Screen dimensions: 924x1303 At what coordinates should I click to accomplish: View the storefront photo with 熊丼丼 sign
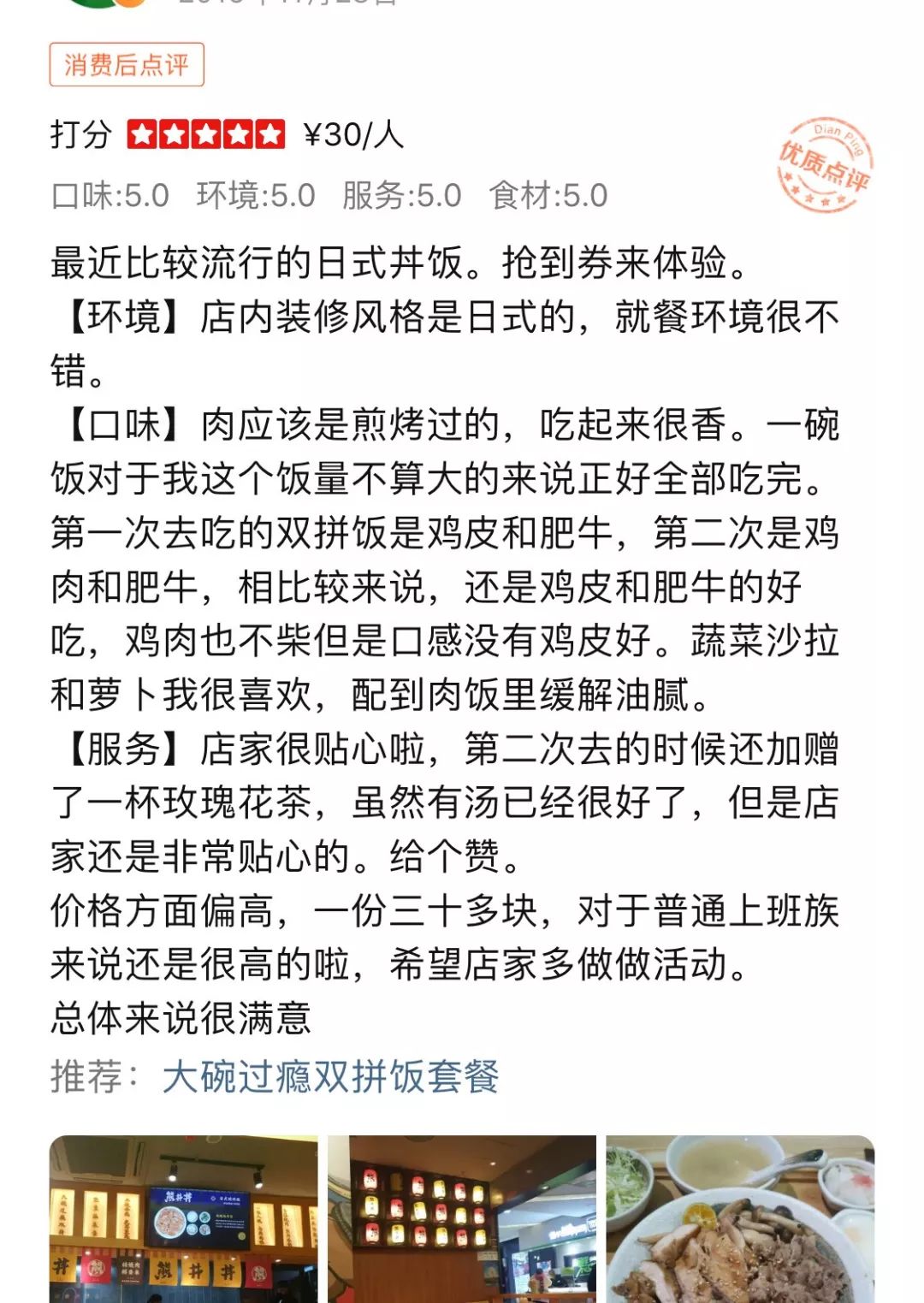183,1218
